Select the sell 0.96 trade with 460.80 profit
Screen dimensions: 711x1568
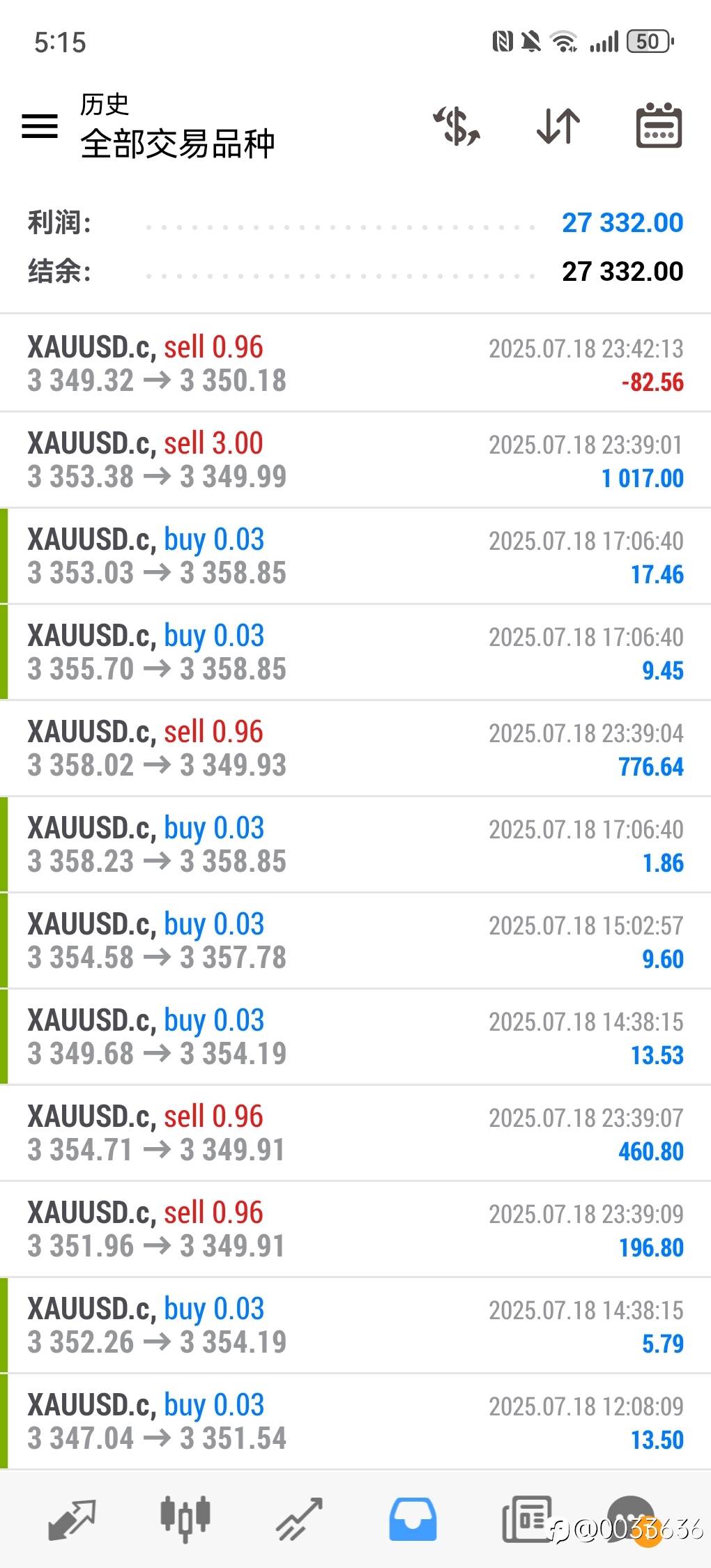[355, 1133]
